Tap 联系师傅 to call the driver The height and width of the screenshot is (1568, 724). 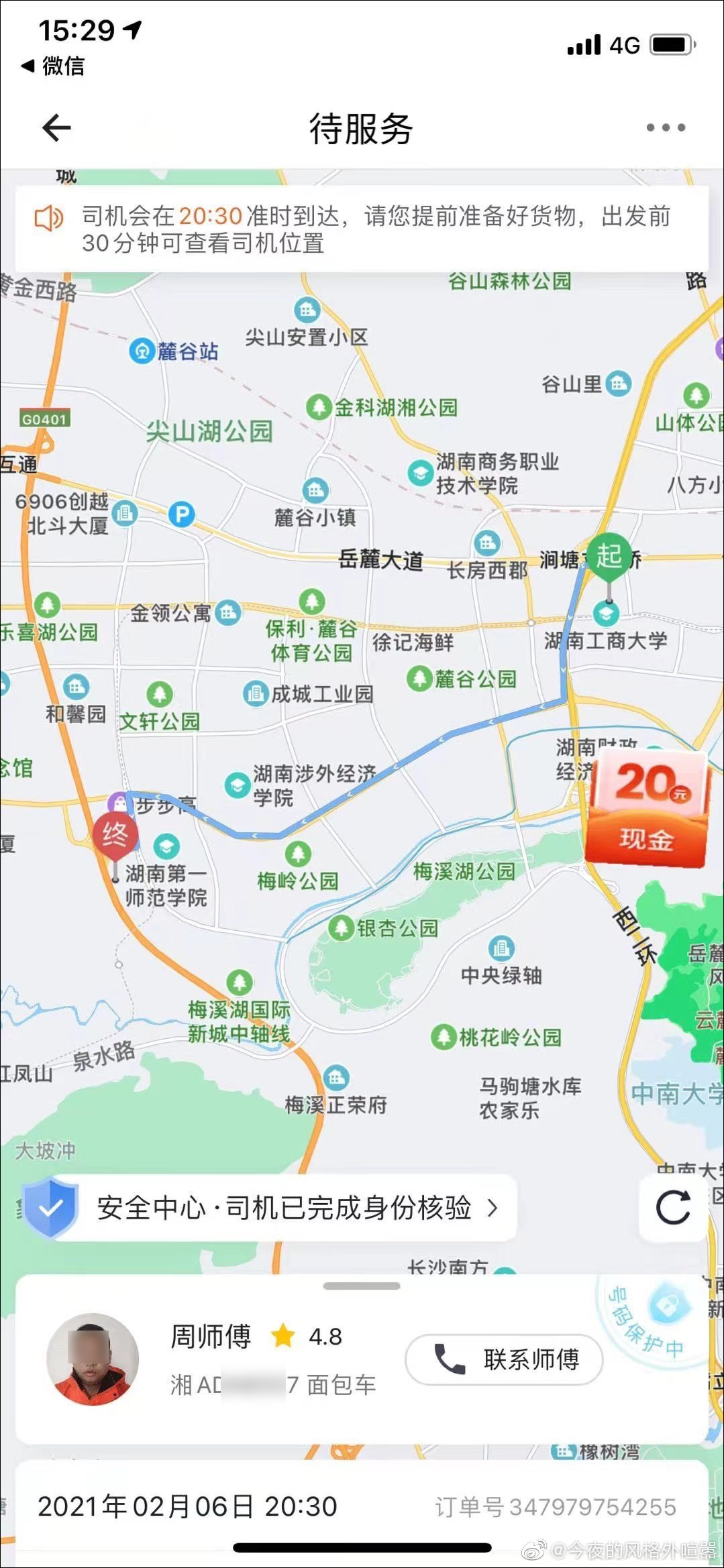click(x=504, y=1359)
